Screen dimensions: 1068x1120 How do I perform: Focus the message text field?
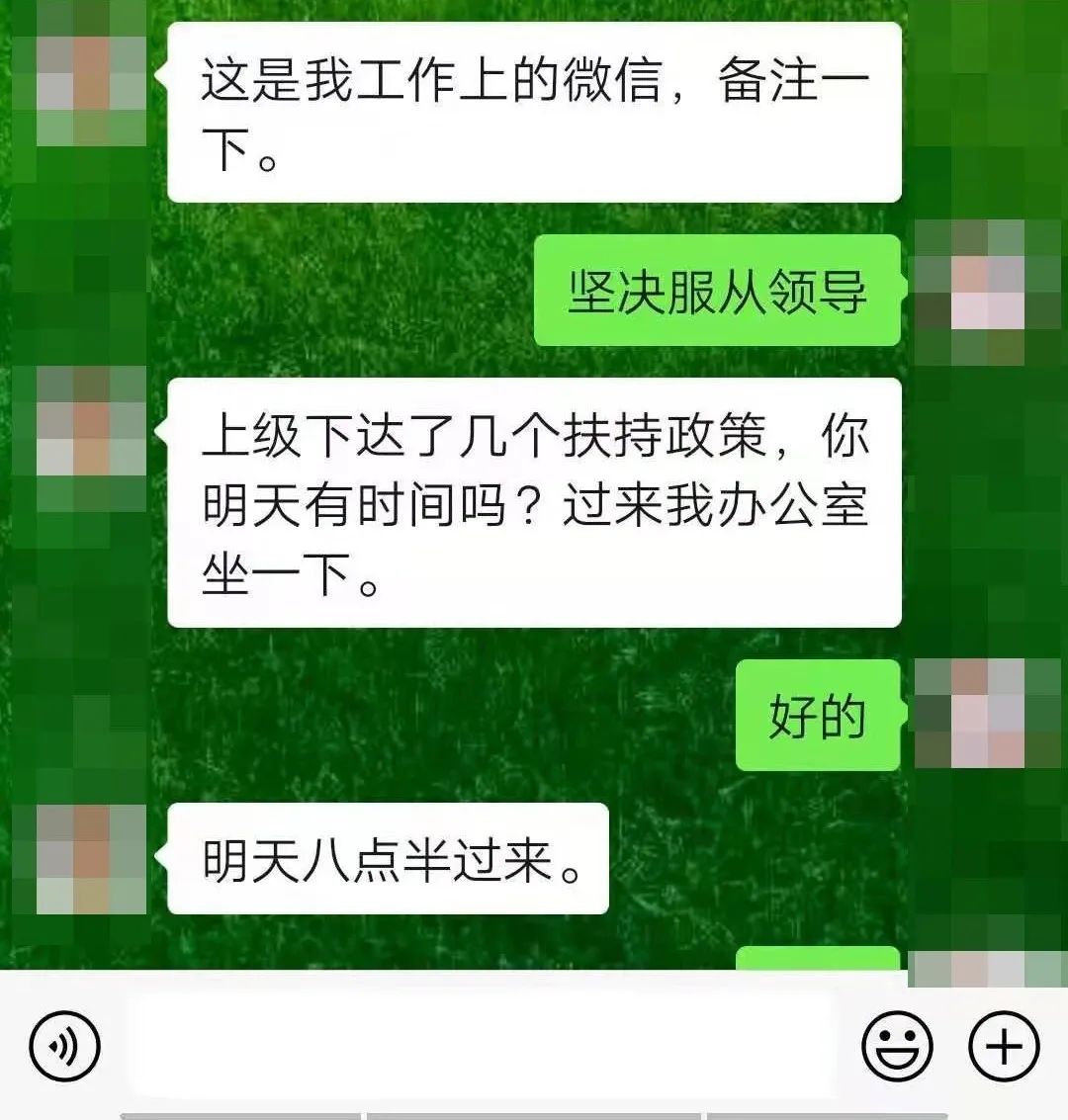tap(485, 1045)
